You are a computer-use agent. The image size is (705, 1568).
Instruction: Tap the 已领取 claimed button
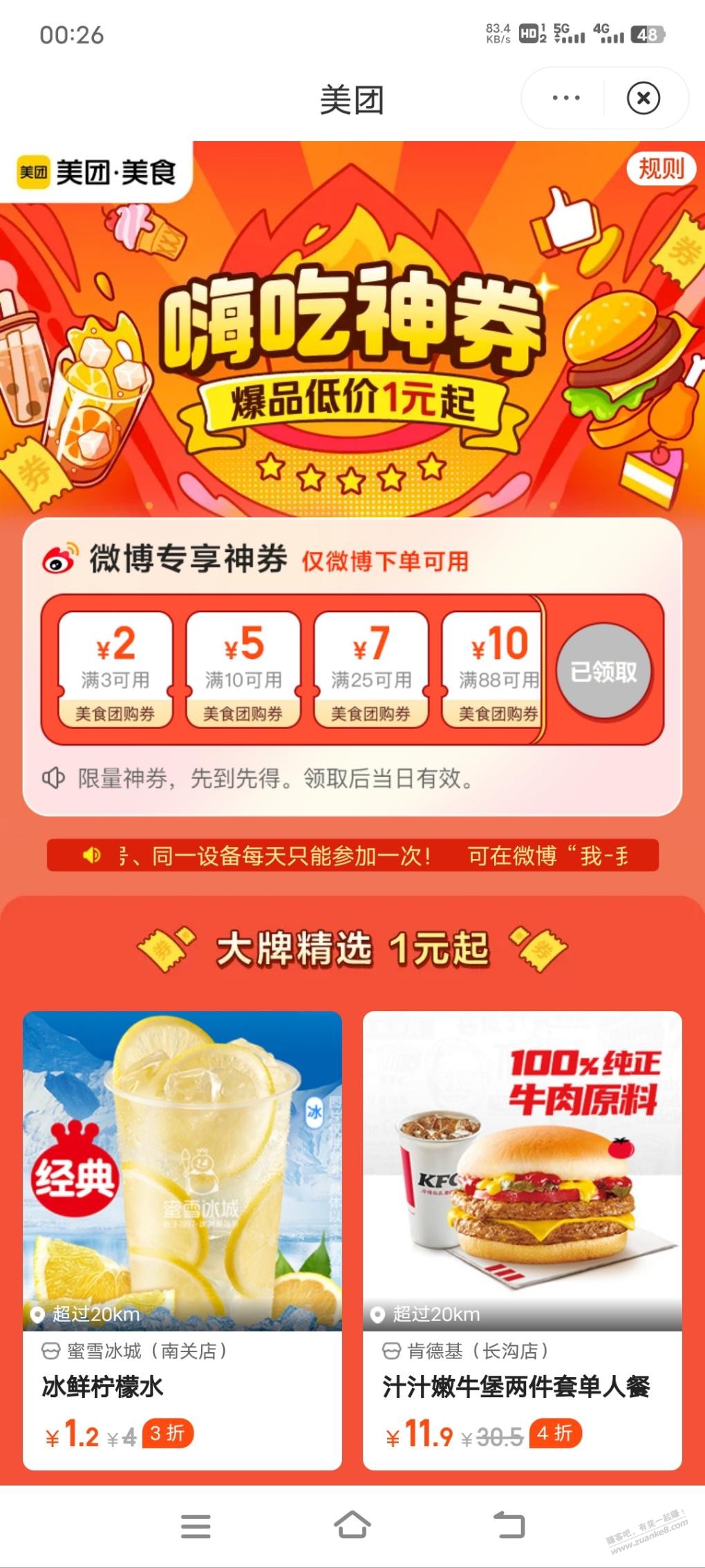click(x=603, y=670)
